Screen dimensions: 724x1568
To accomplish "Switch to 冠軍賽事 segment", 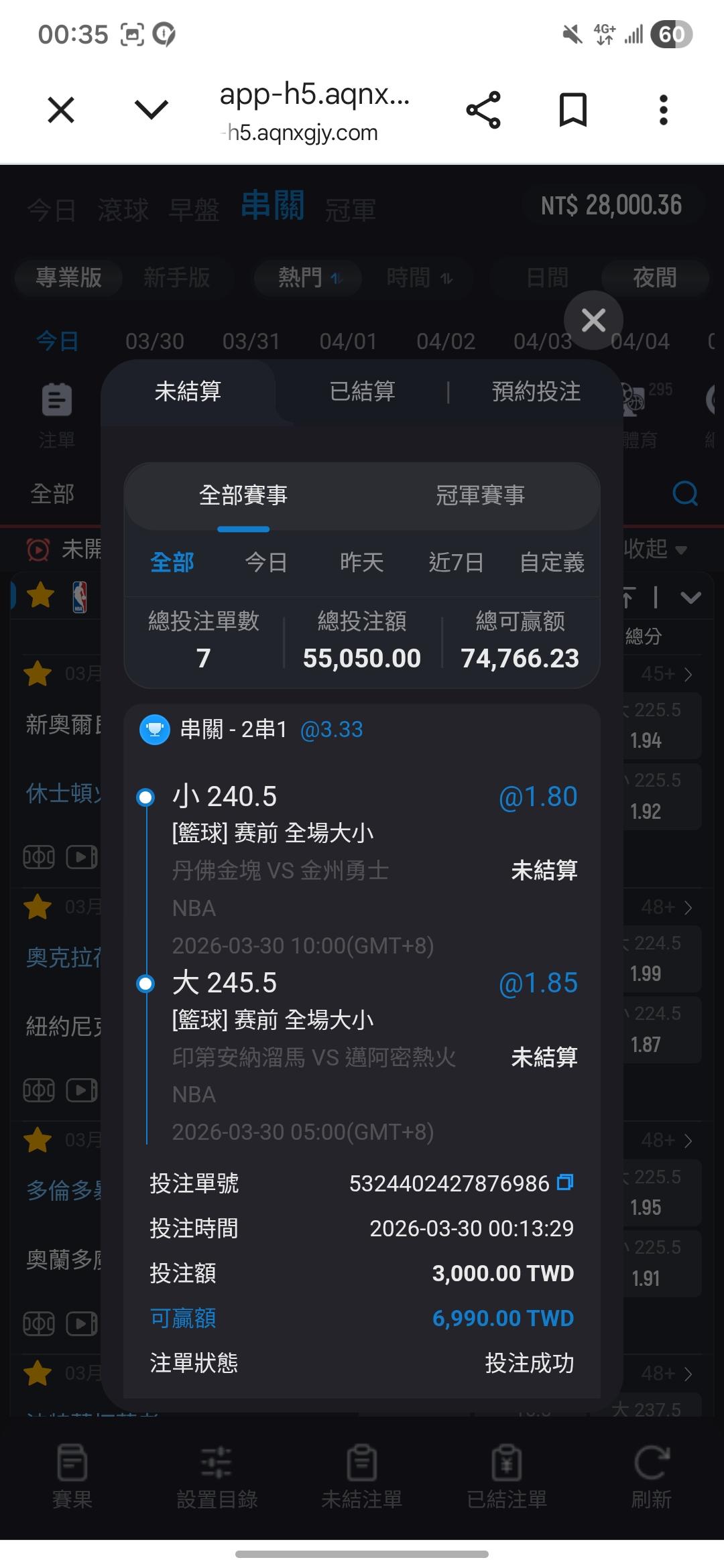I will pos(480,495).
